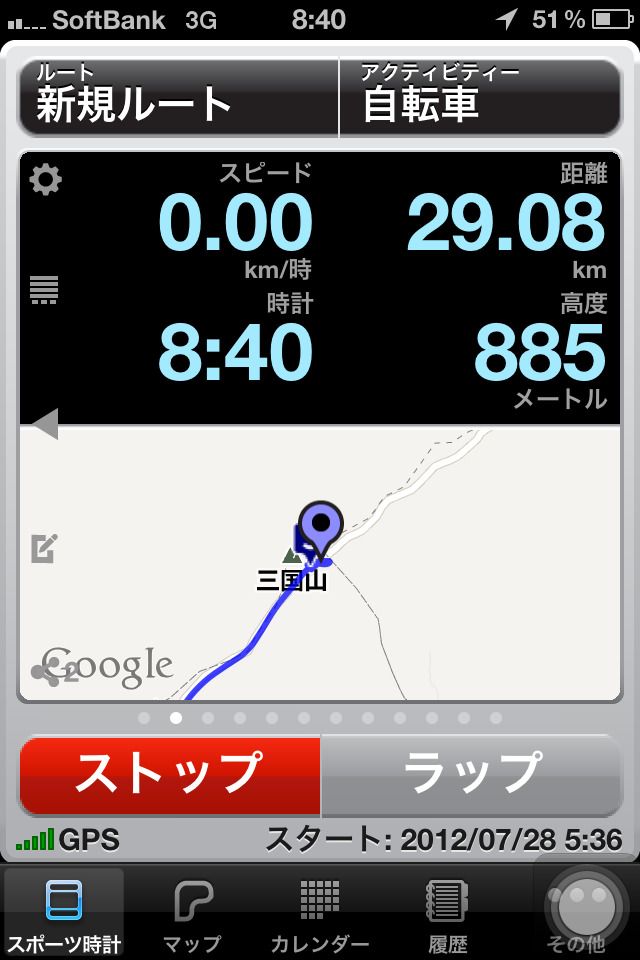Open the settings gear icon
This screenshot has width=640, height=960.
pos(45,181)
